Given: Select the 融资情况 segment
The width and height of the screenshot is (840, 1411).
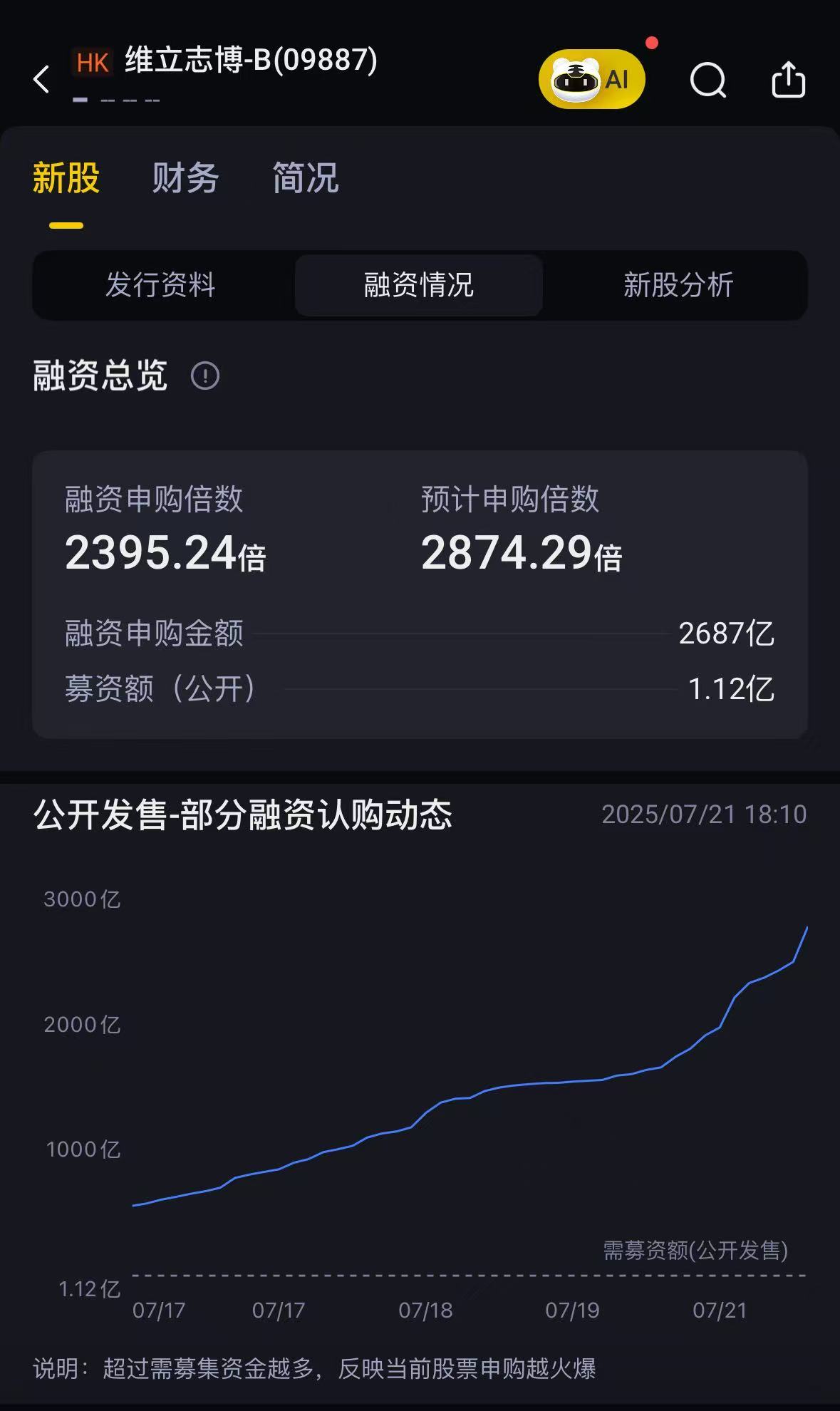Looking at the screenshot, I should pos(419,285).
